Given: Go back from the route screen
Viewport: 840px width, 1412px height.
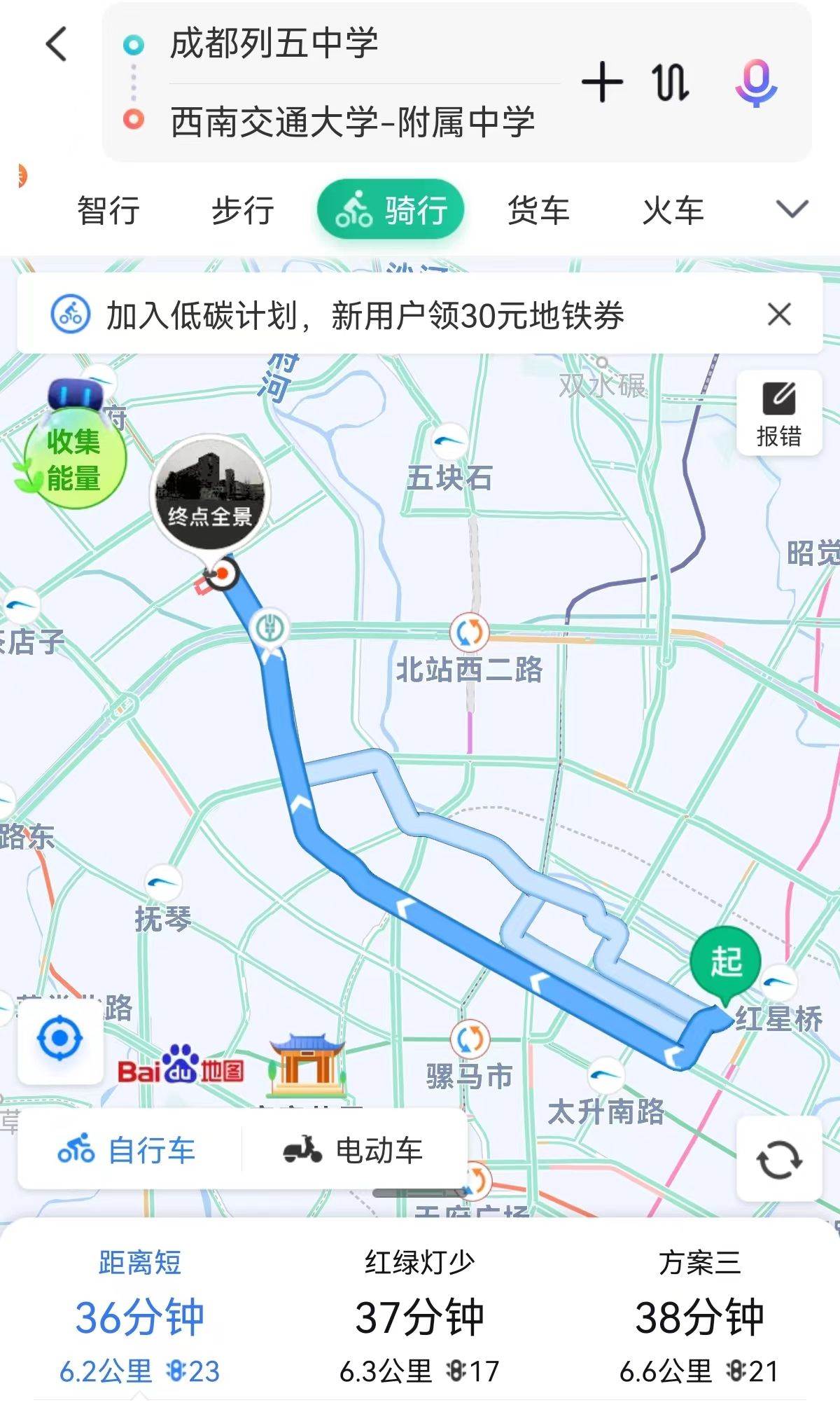Looking at the screenshot, I should pyautogui.click(x=57, y=45).
